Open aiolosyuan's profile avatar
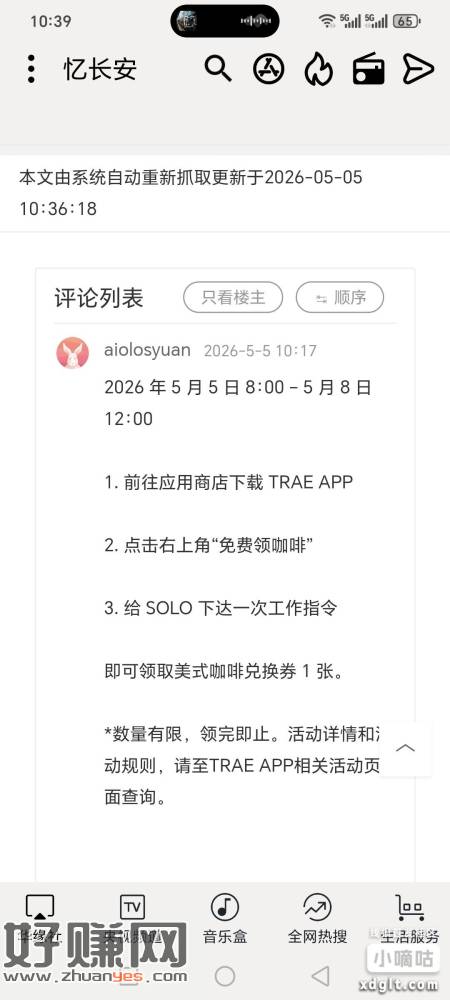Viewport: 450px width, 1000px height. [x=73, y=353]
